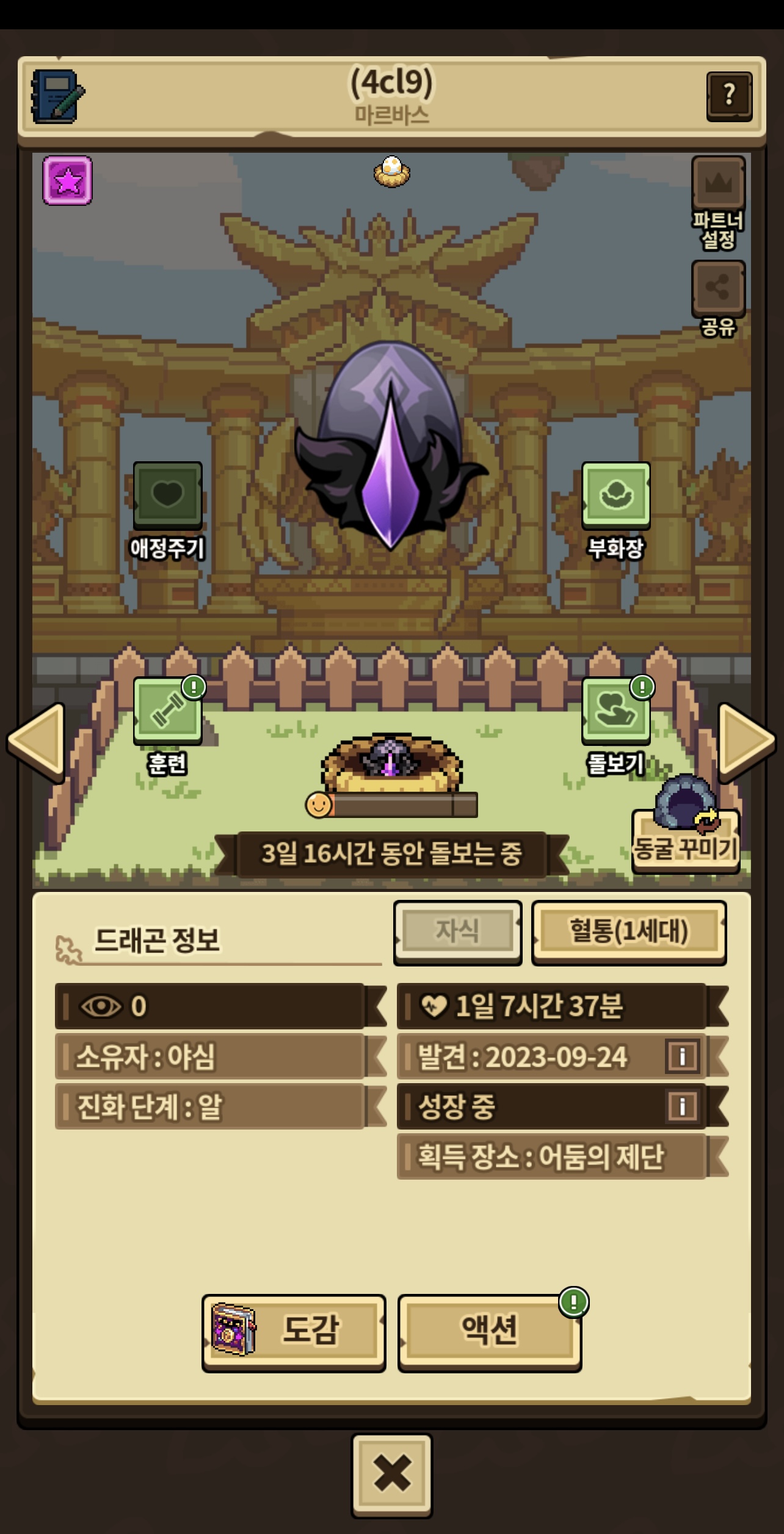This screenshot has width=784, height=1534.
Task: Start 훈련 training
Action: pyautogui.click(x=167, y=726)
